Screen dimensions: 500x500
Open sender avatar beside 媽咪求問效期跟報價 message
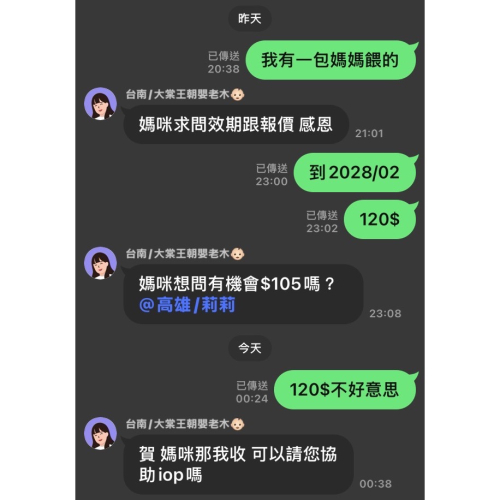100,104
